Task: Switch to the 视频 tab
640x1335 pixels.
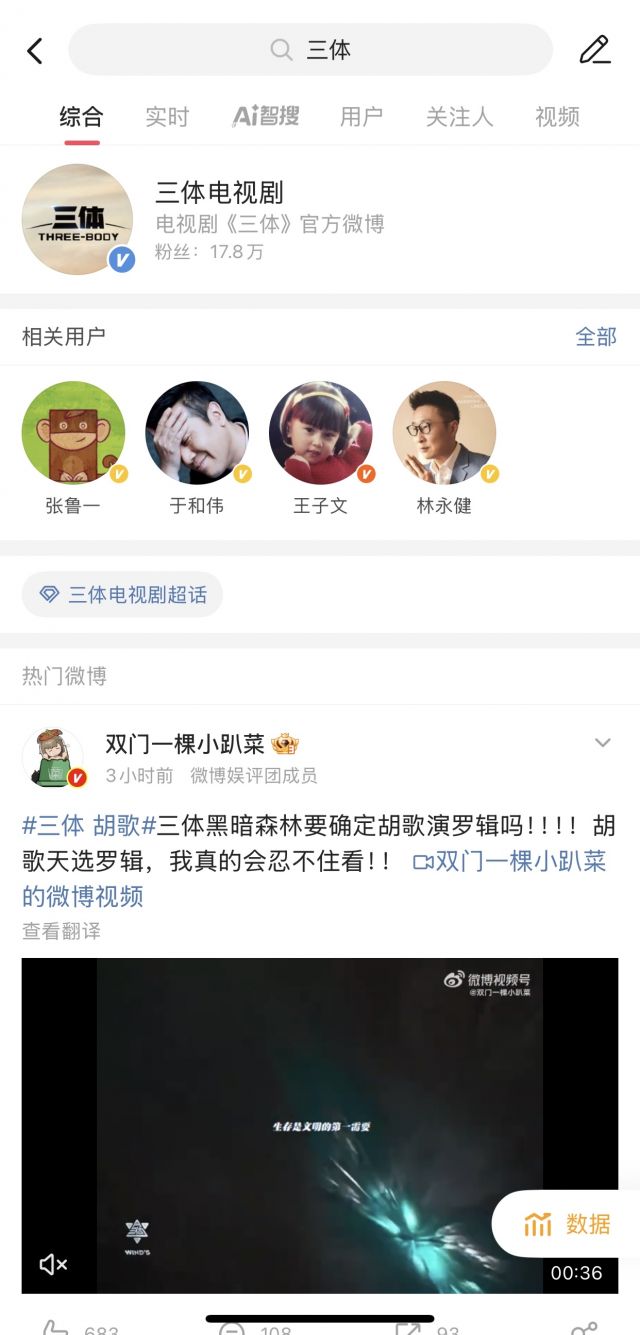Action: point(557,117)
